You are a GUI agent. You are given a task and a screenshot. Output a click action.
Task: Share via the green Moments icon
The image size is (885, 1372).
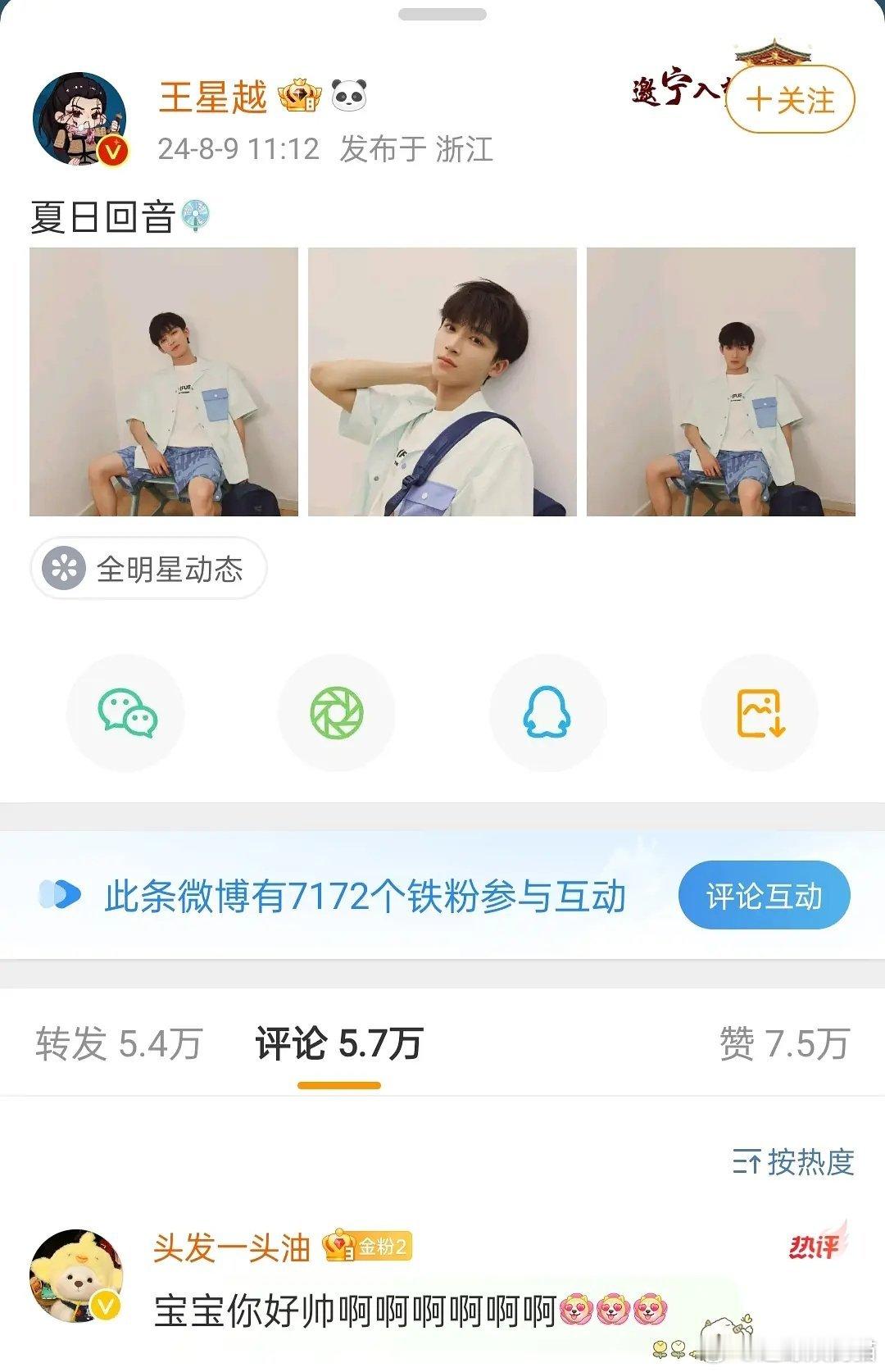(x=338, y=712)
